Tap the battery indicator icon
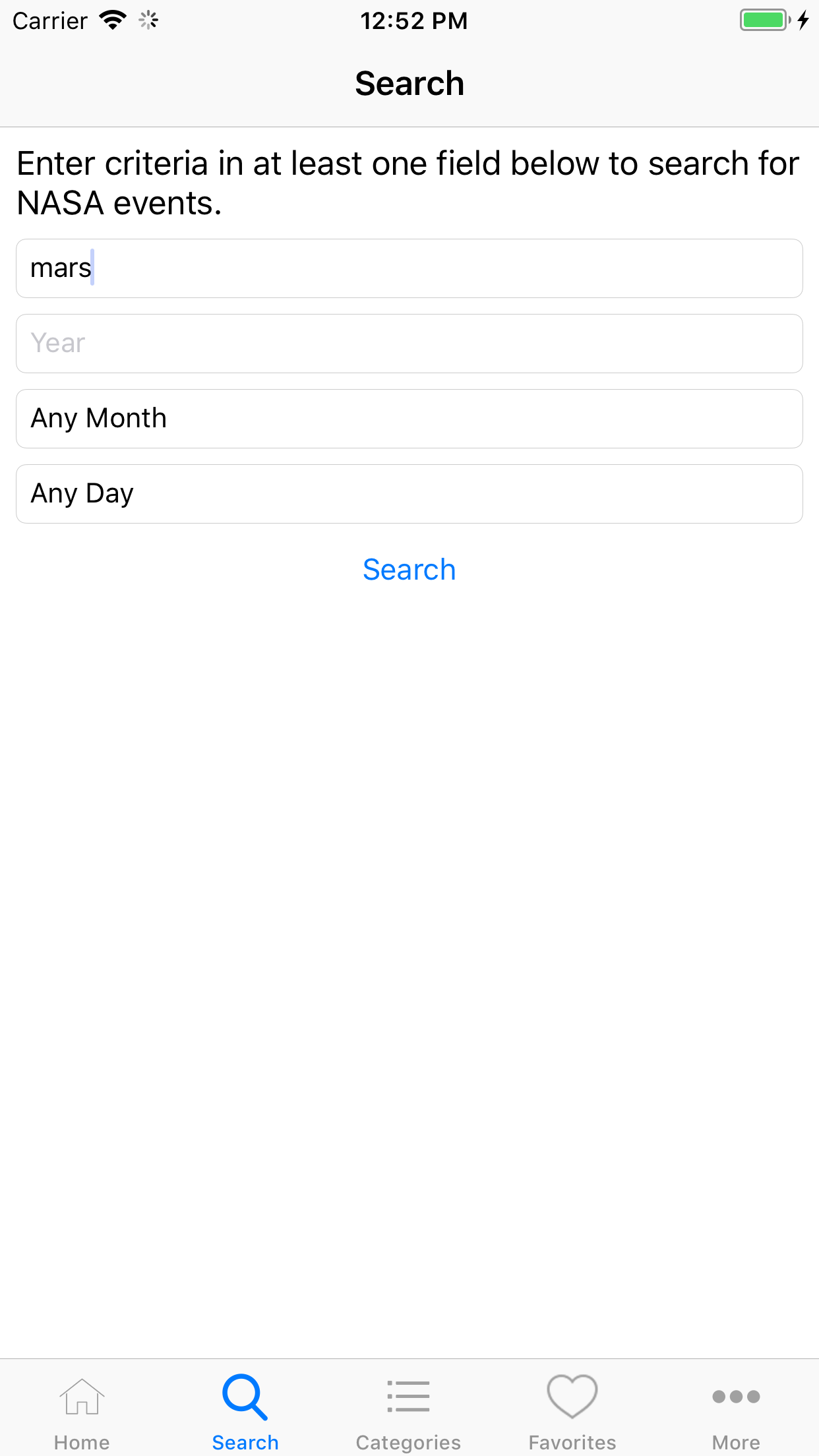This screenshot has width=819, height=1456. 764,20
